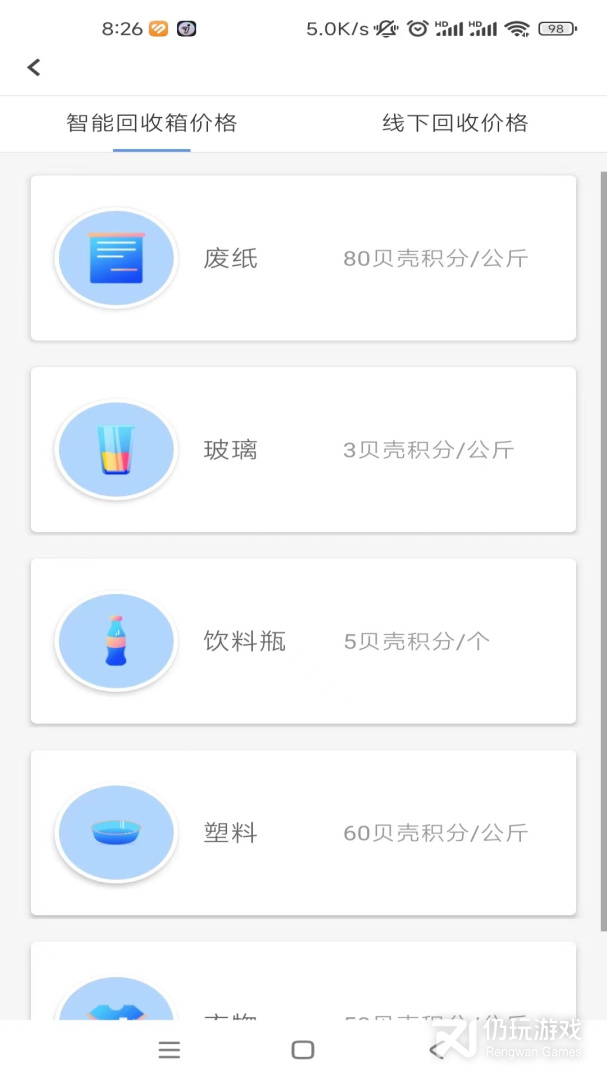Switch to the 线下回收价格 tab
The height and width of the screenshot is (1080, 607).
(x=455, y=124)
